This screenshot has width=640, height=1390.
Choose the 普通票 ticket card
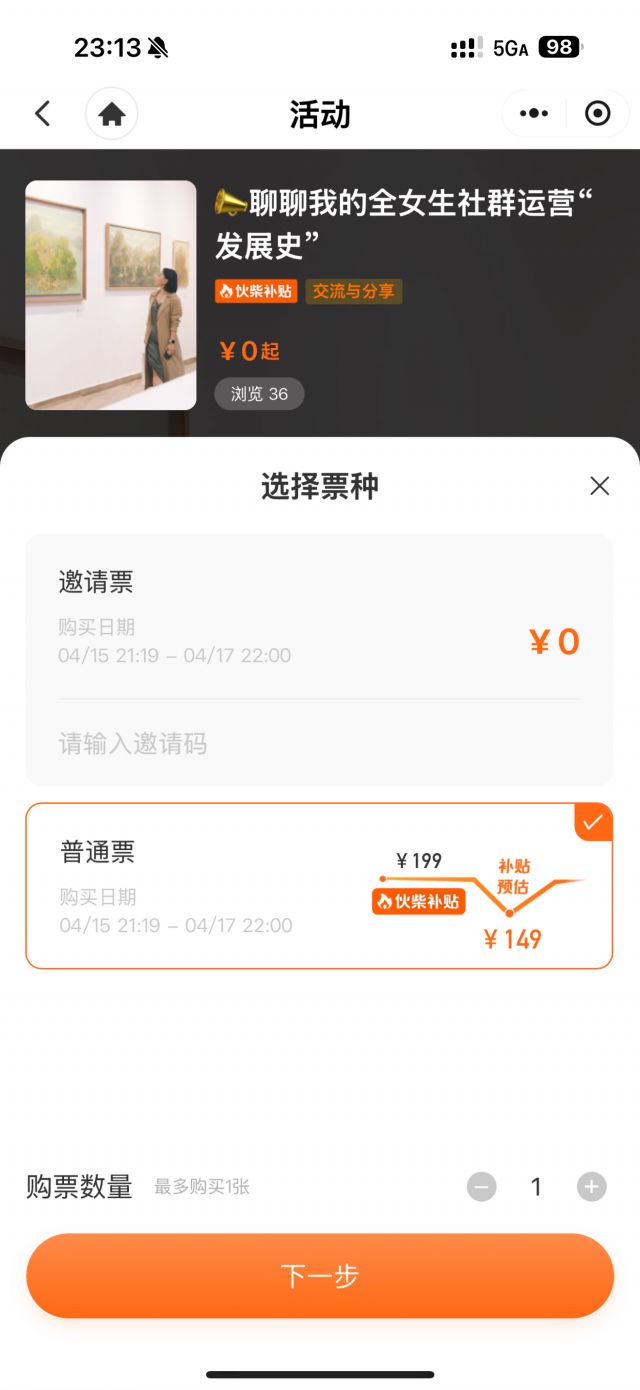click(x=318, y=885)
